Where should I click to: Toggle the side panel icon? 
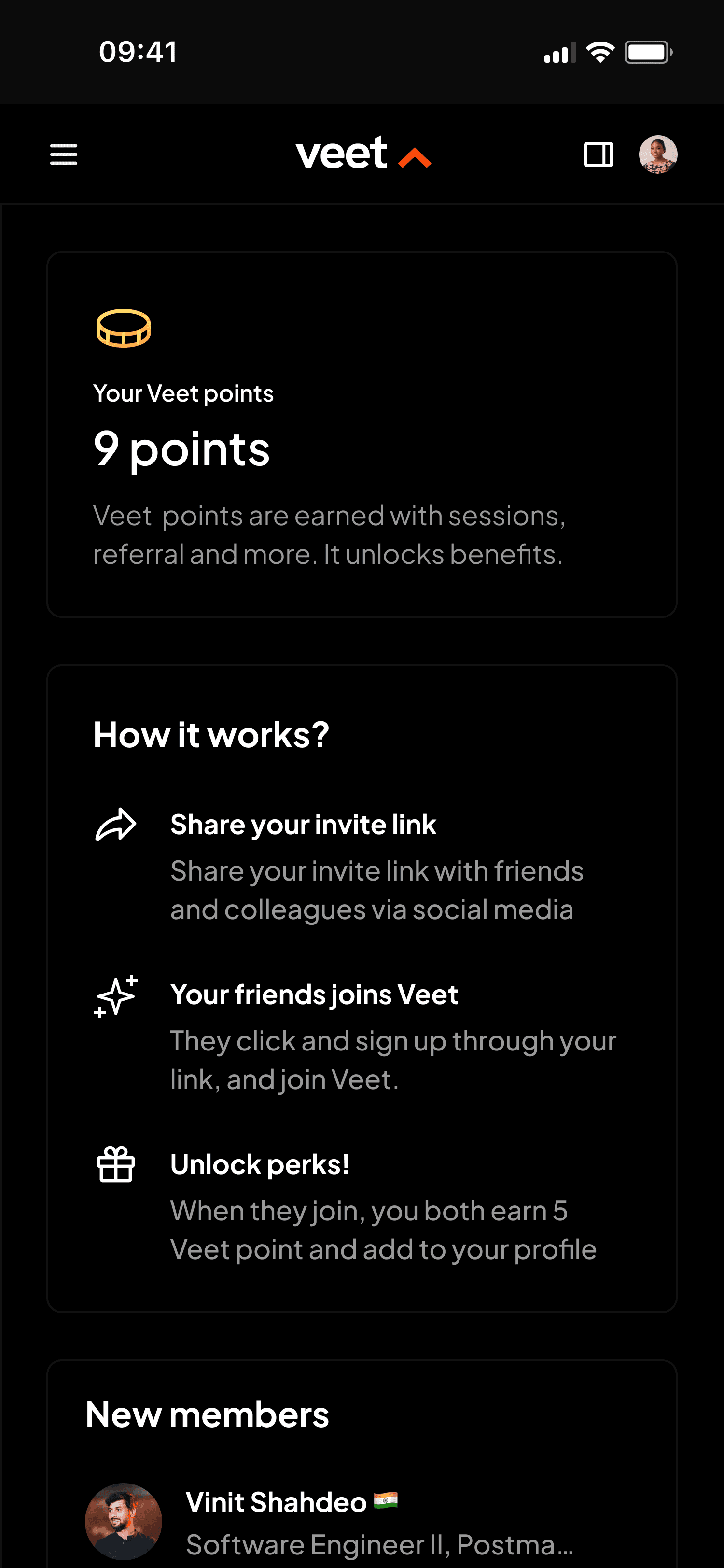pyautogui.click(x=598, y=154)
